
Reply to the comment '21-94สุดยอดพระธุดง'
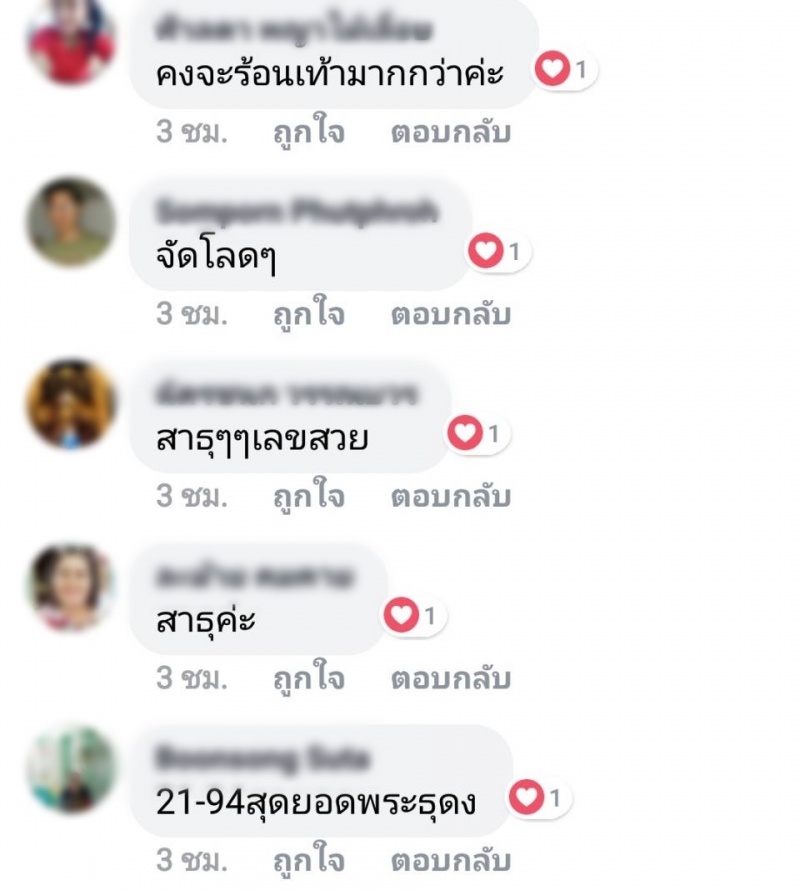450,860
